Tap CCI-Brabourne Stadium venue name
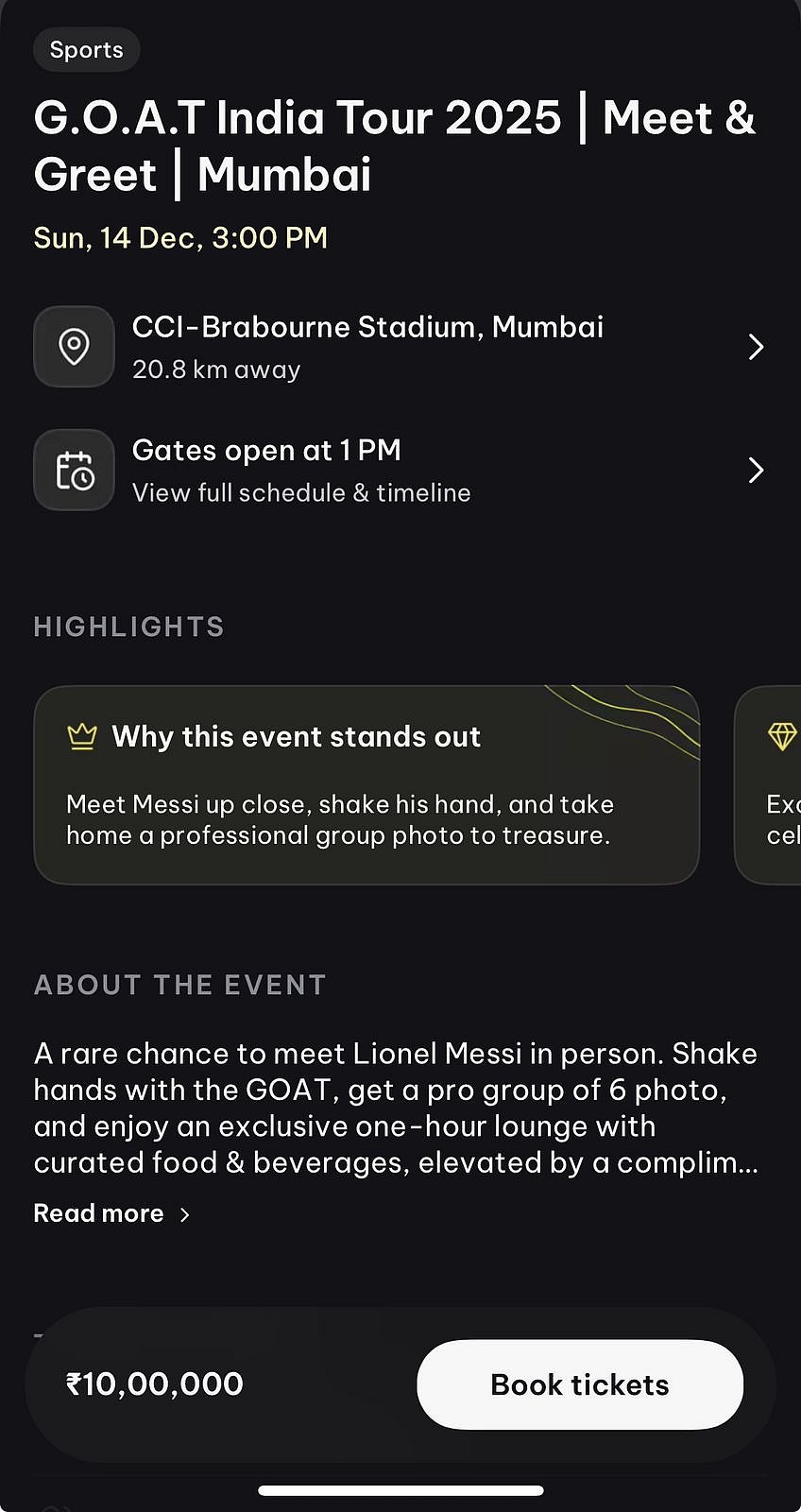Viewport: 801px width, 1512px height. click(367, 327)
